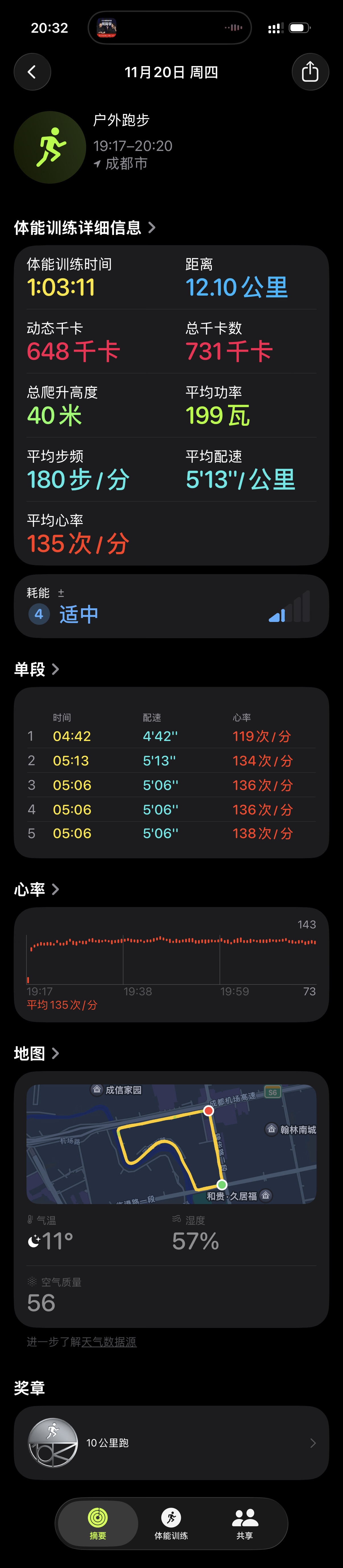Expand the 单段 splits section

36,670
